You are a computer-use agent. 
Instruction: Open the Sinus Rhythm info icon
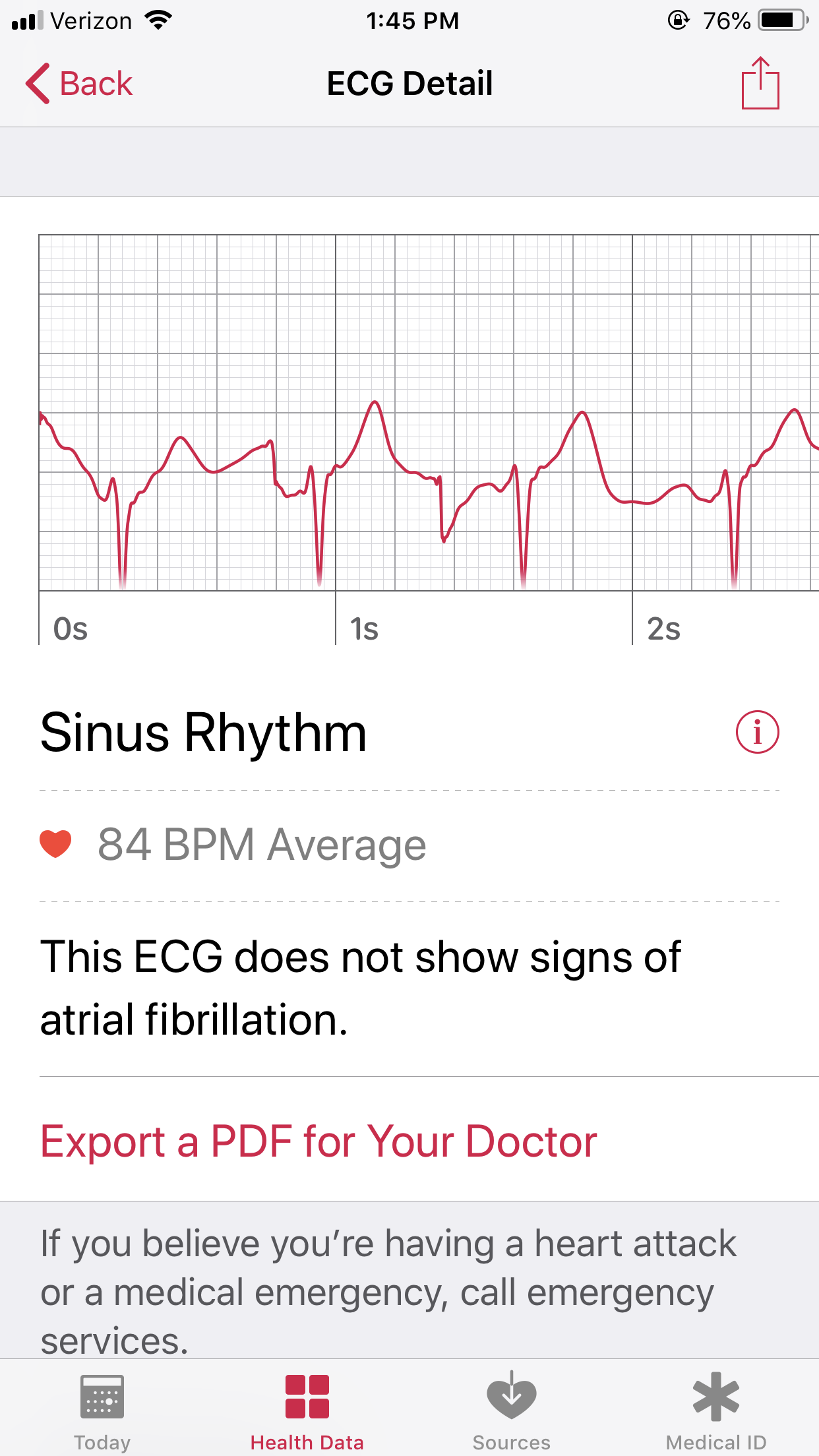tap(757, 732)
